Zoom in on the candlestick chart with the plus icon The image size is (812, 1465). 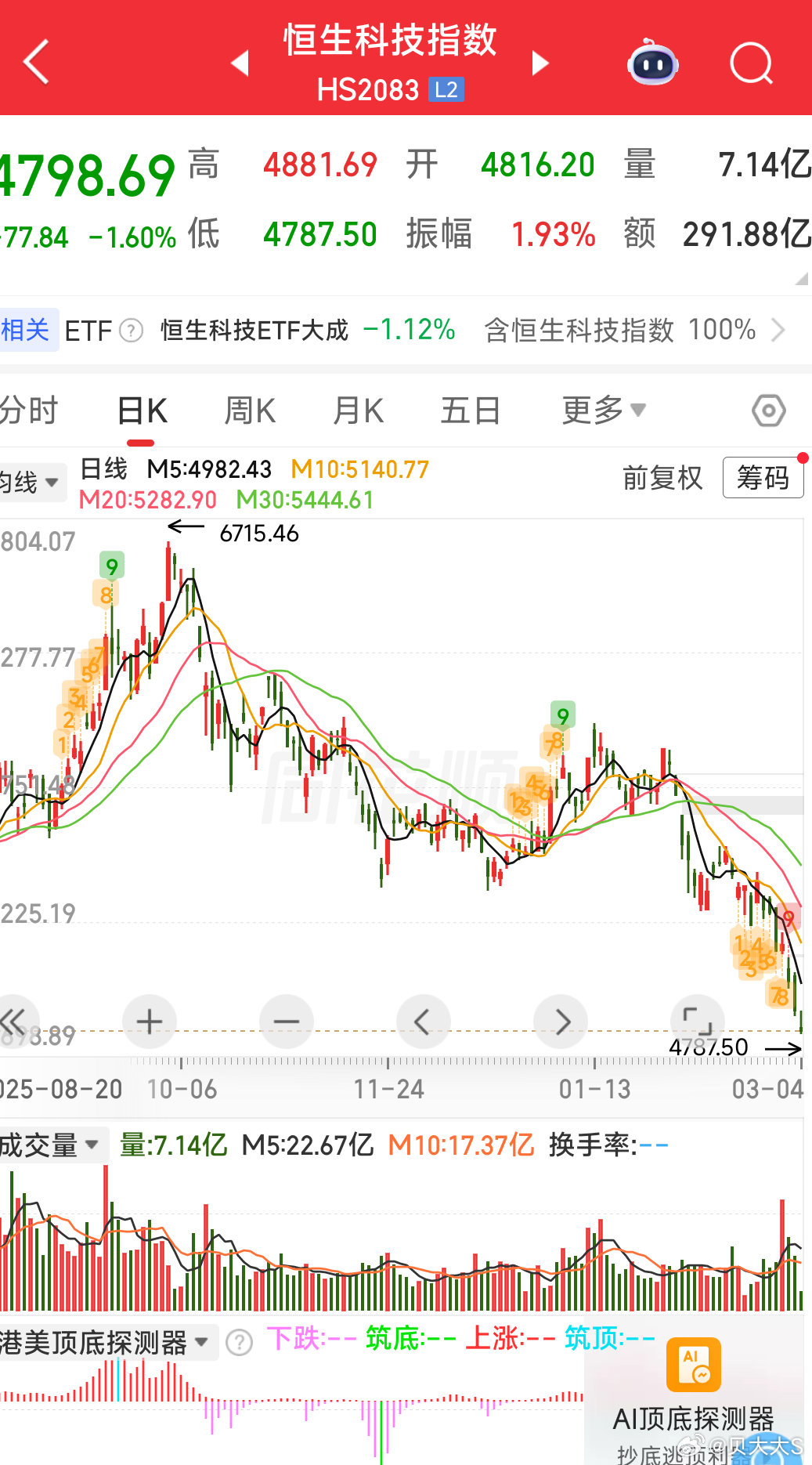[x=149, y=1021]
